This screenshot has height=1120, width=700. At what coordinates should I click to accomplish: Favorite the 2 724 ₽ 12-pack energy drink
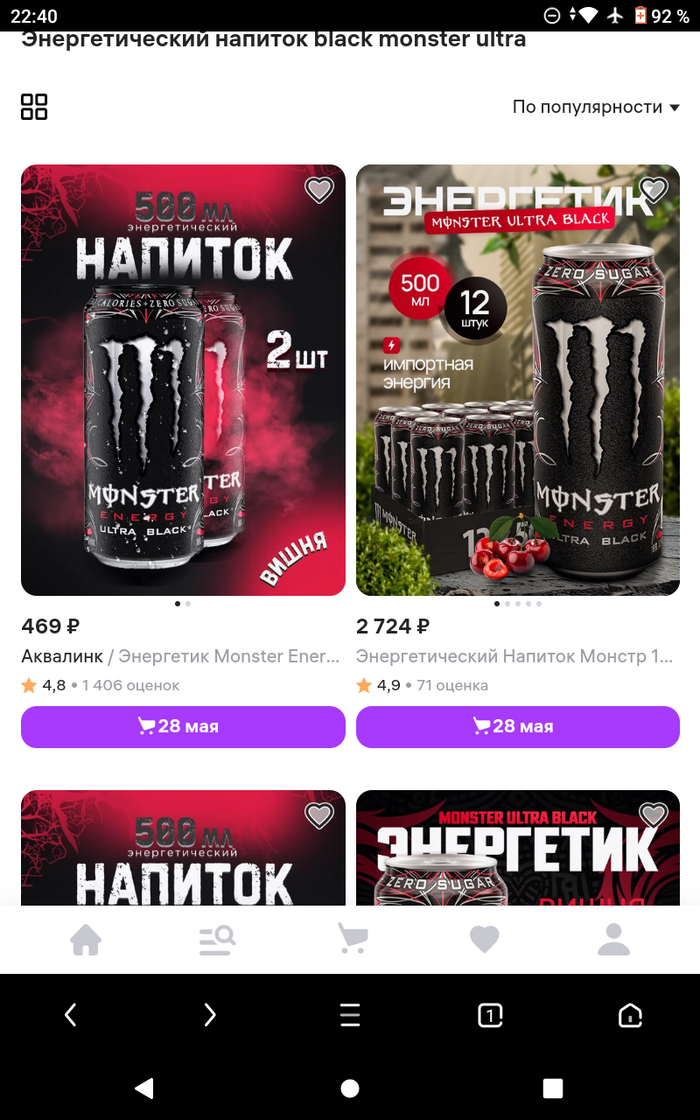(x=653, y=190)
